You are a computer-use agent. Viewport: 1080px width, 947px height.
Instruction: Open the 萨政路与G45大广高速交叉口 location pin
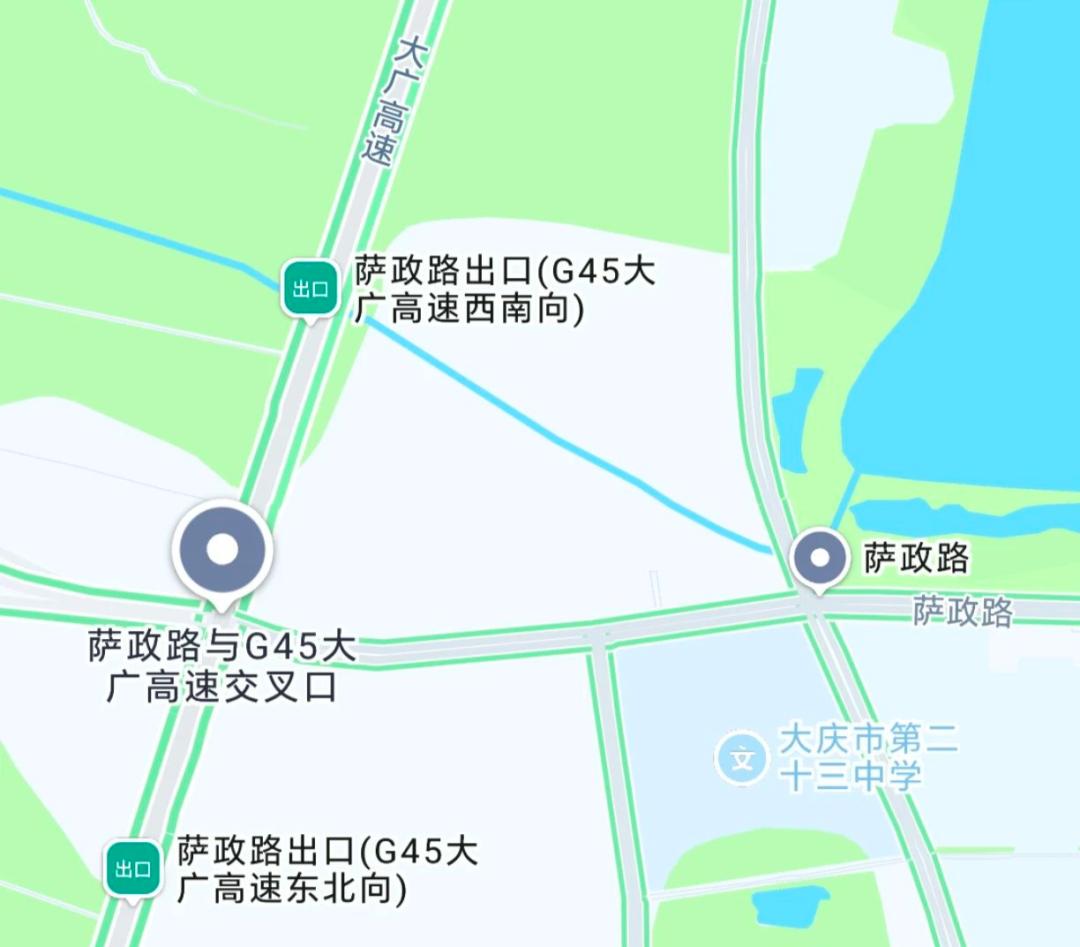click(222, 551)
